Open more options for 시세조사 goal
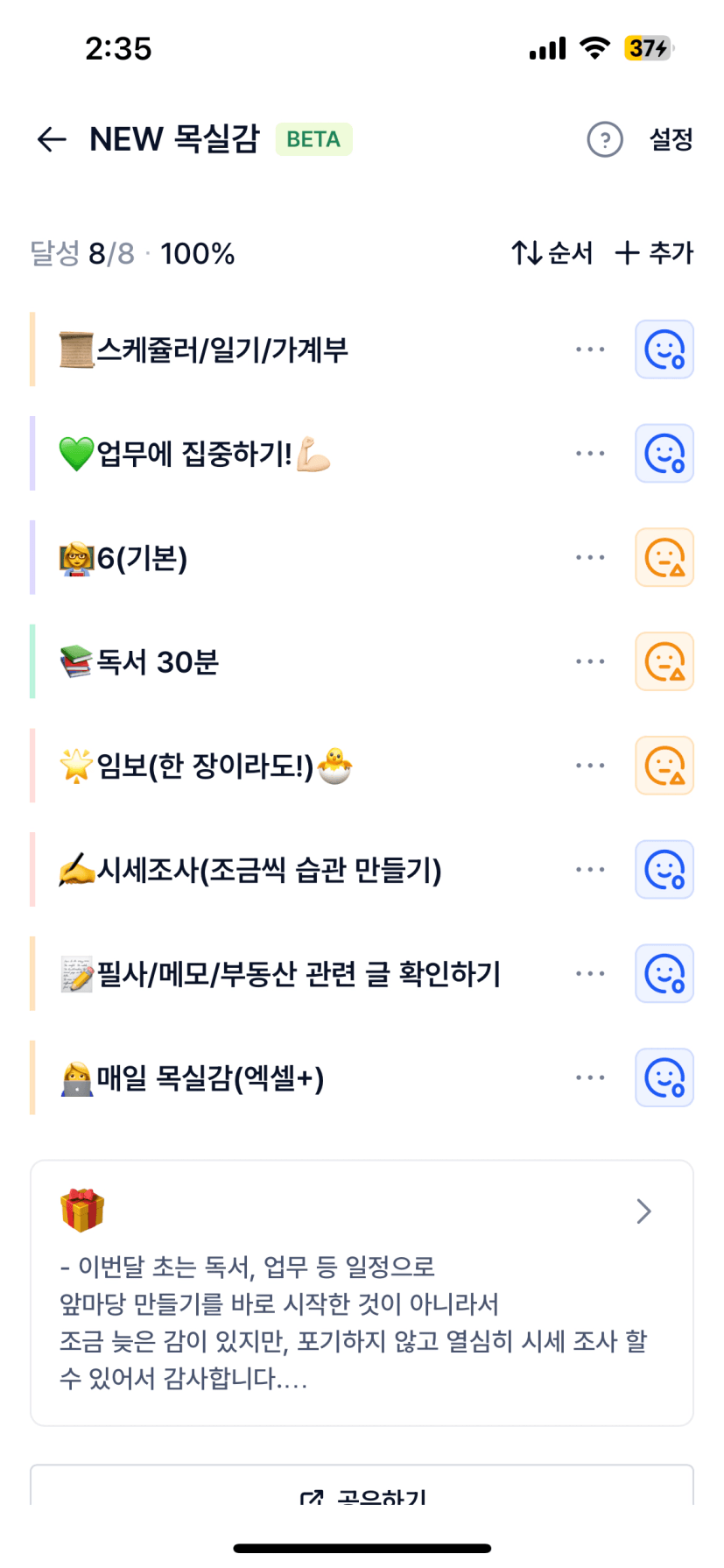The image size is (724, 1568). click(x=590, y=870)
